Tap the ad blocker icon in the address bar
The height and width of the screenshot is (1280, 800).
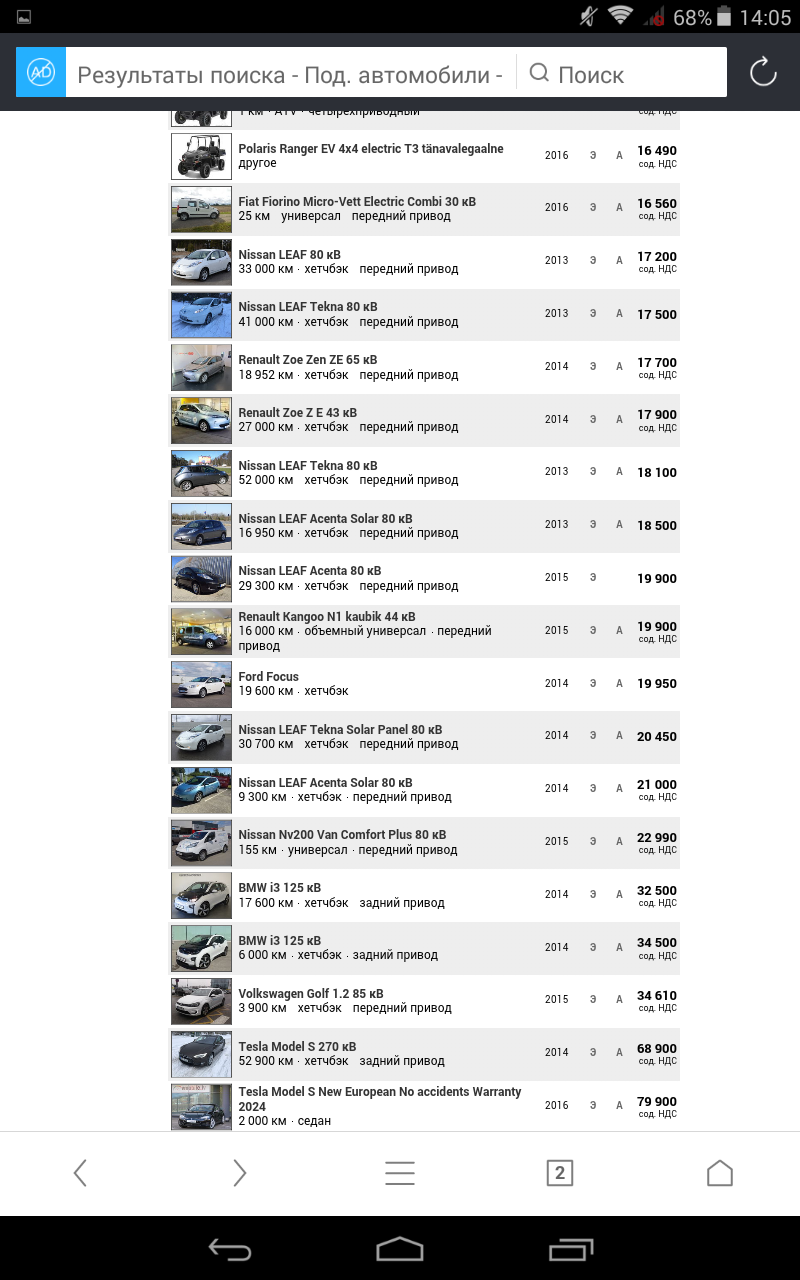[41, 72]
